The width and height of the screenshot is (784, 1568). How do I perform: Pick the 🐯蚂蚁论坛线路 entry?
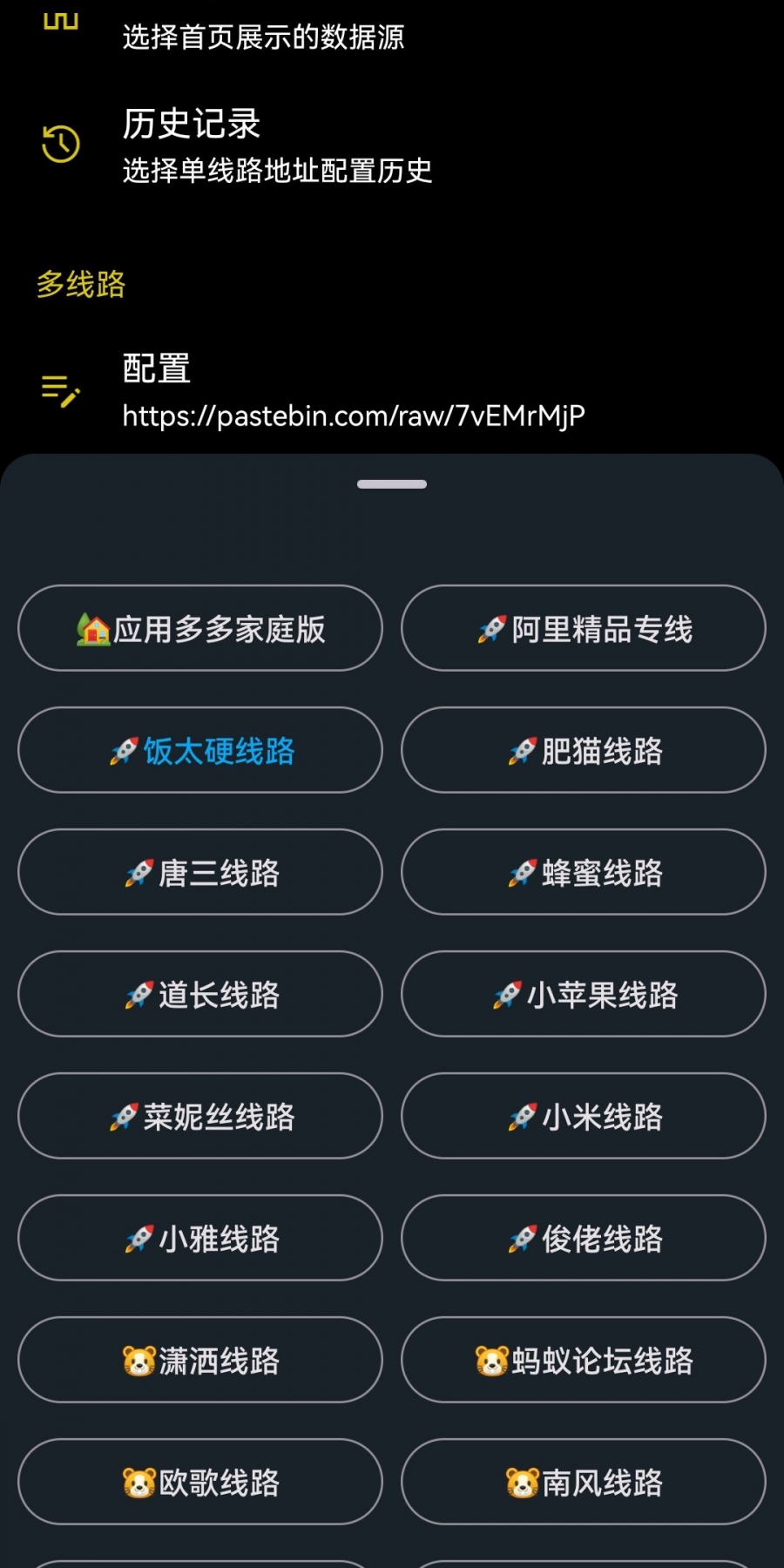coord(583,1361)
